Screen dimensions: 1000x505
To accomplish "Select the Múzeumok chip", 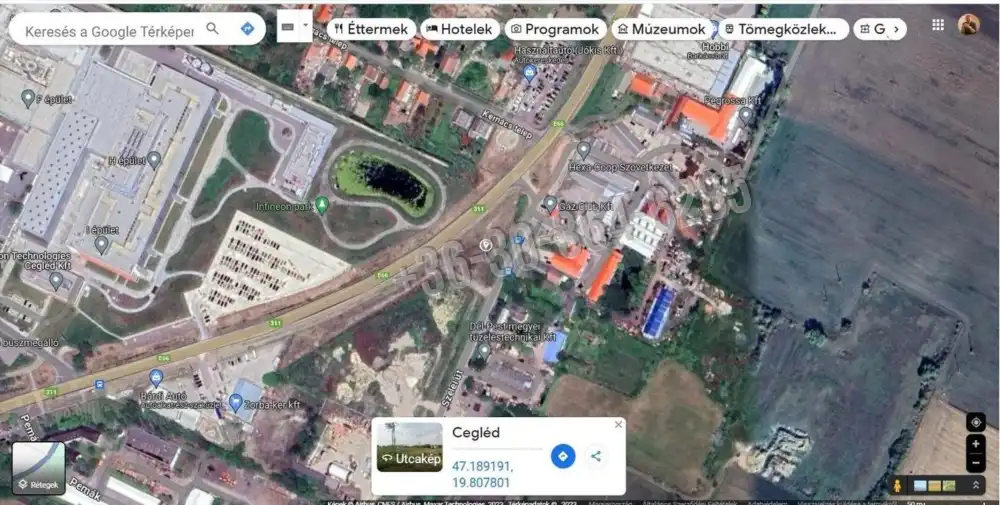I will (x=662, y=29).
